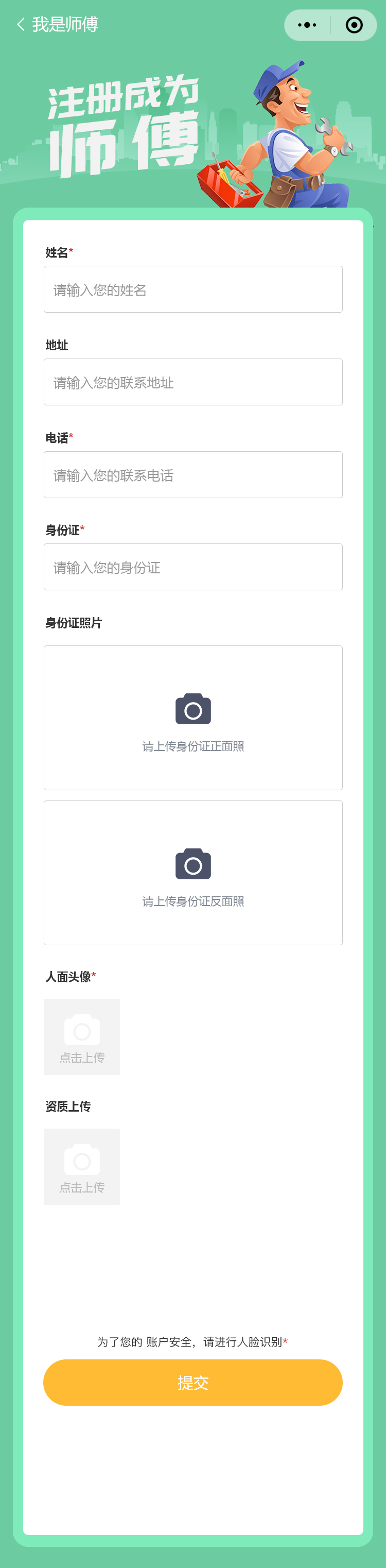Focus the 姓名 name input field
This screenshot has width=386, height=1568.
(192, 289)
